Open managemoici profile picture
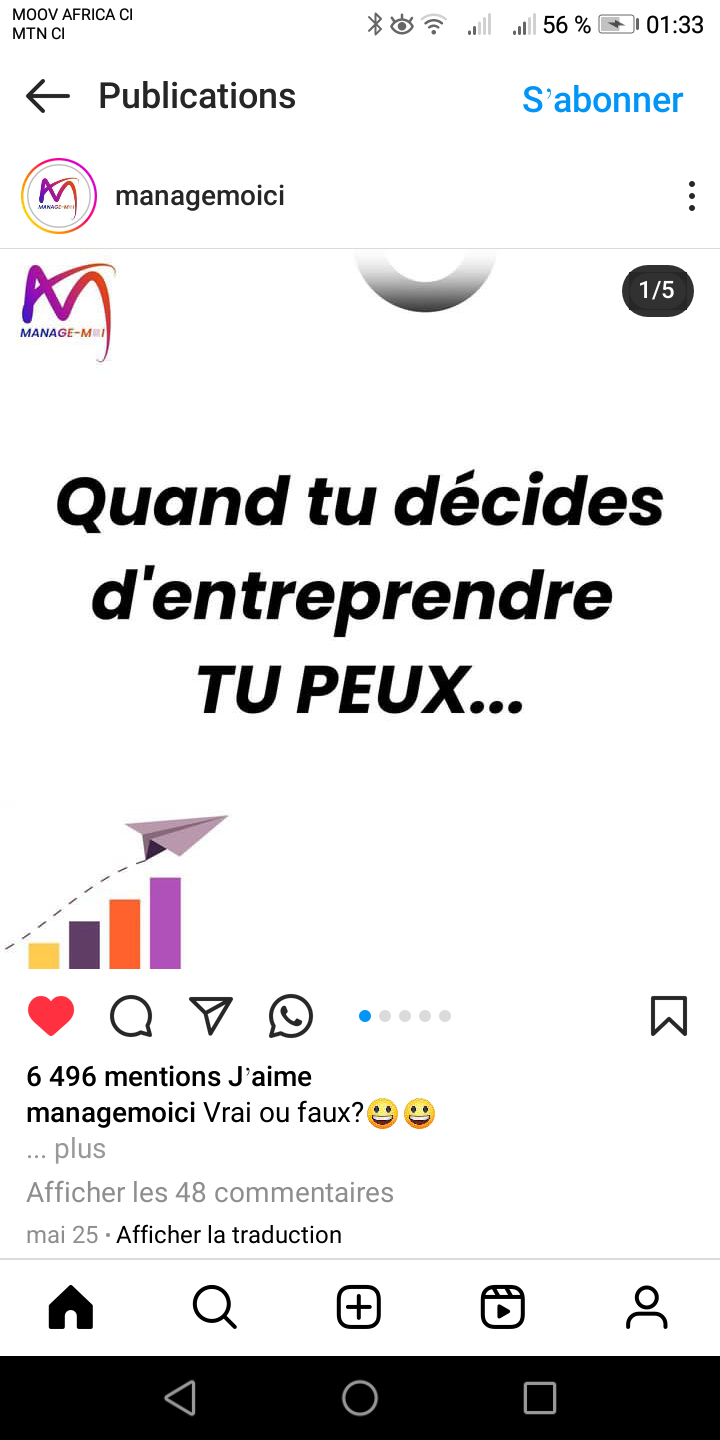 [59, 196]
